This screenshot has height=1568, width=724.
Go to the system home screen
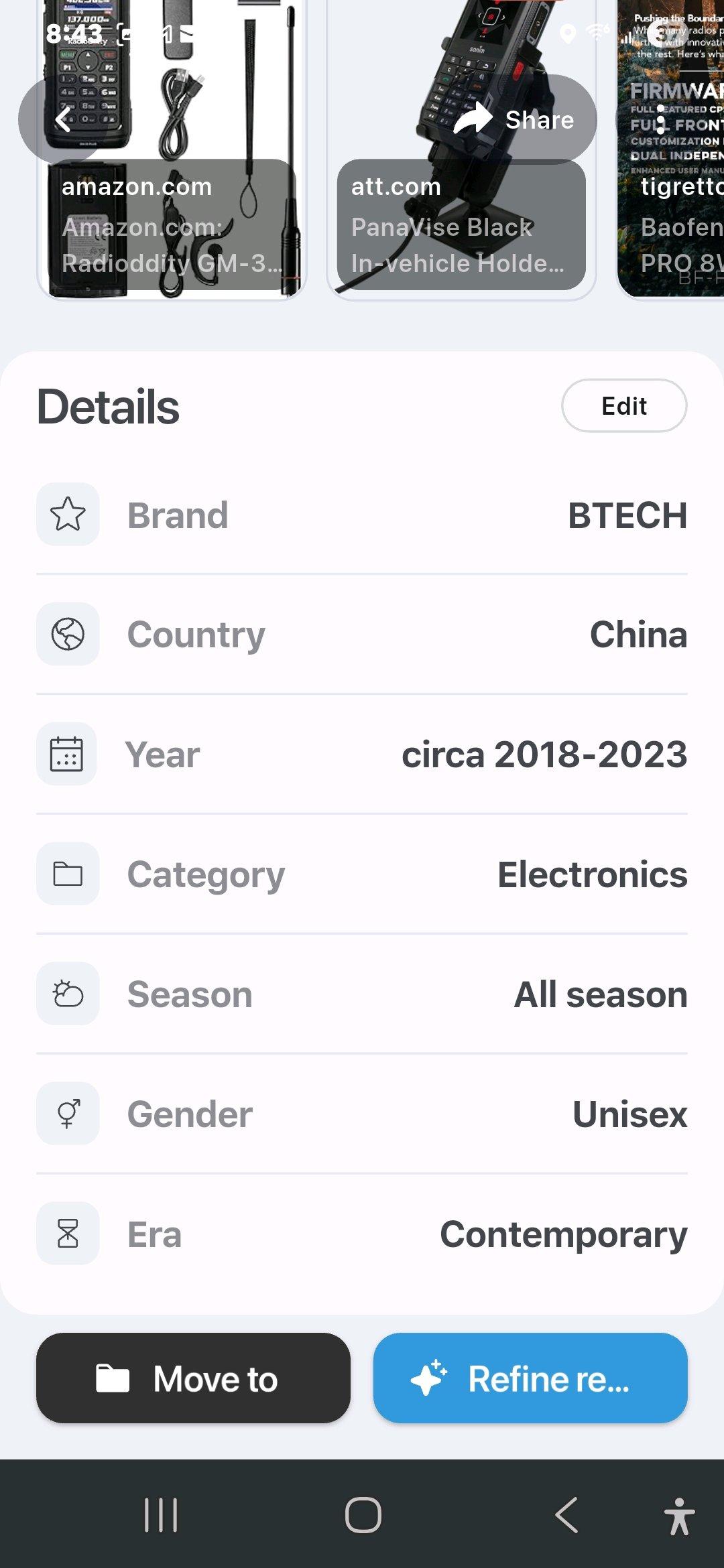(363, 1514)
